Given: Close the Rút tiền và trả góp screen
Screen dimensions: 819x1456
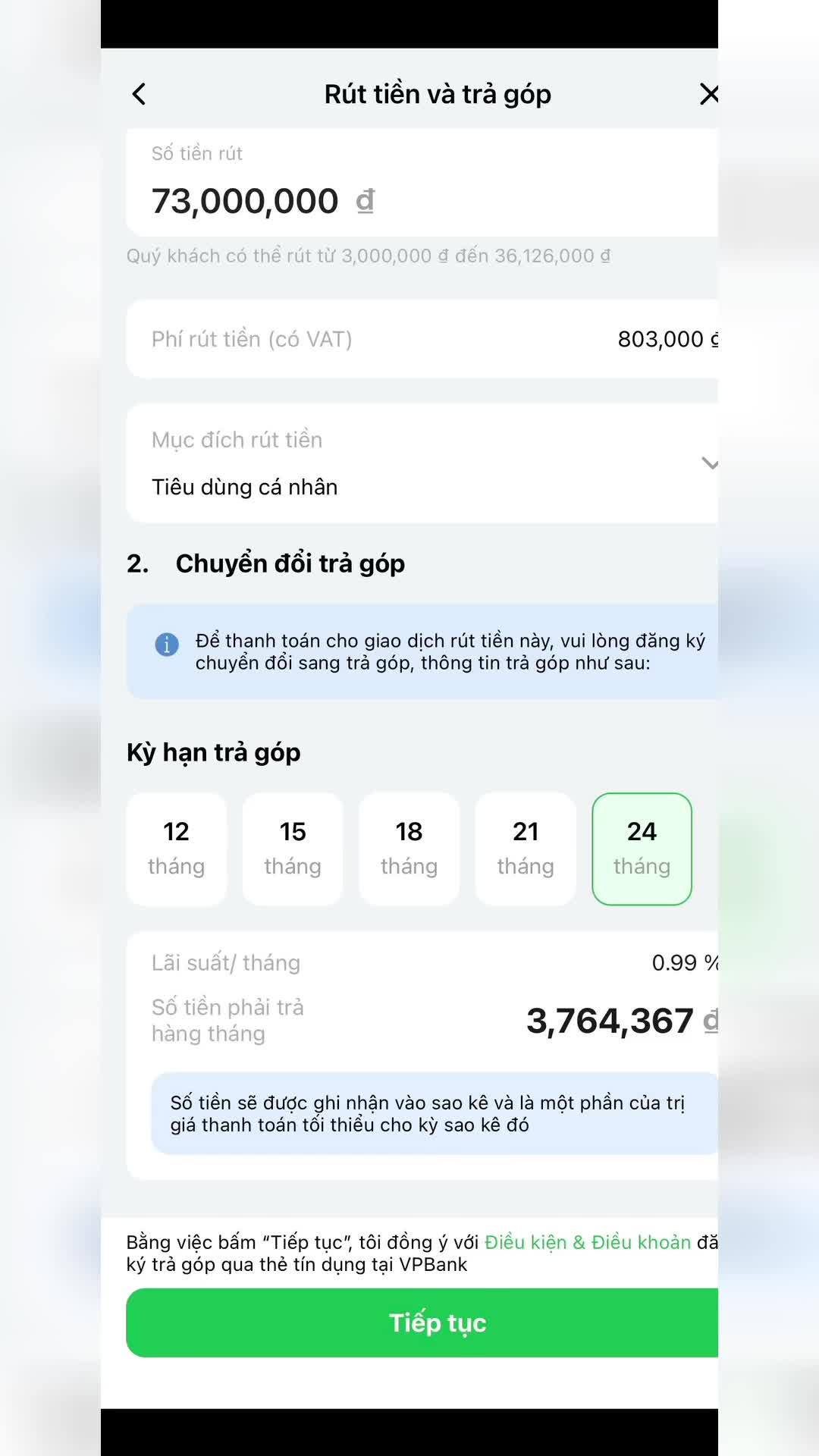Looking at the screenshot, I should click(x=708, y=94).
